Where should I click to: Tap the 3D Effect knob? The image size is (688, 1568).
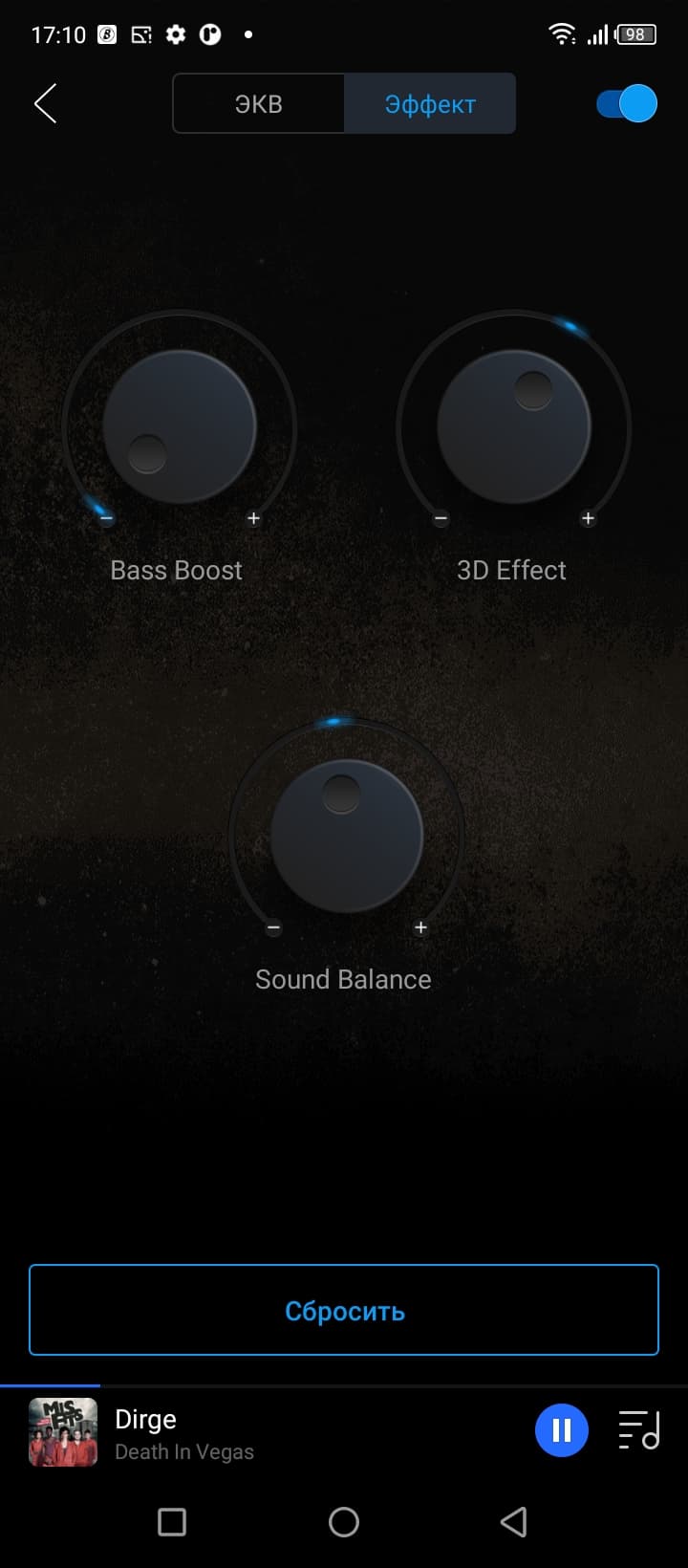pyautogui.click(x=514, y=426)
